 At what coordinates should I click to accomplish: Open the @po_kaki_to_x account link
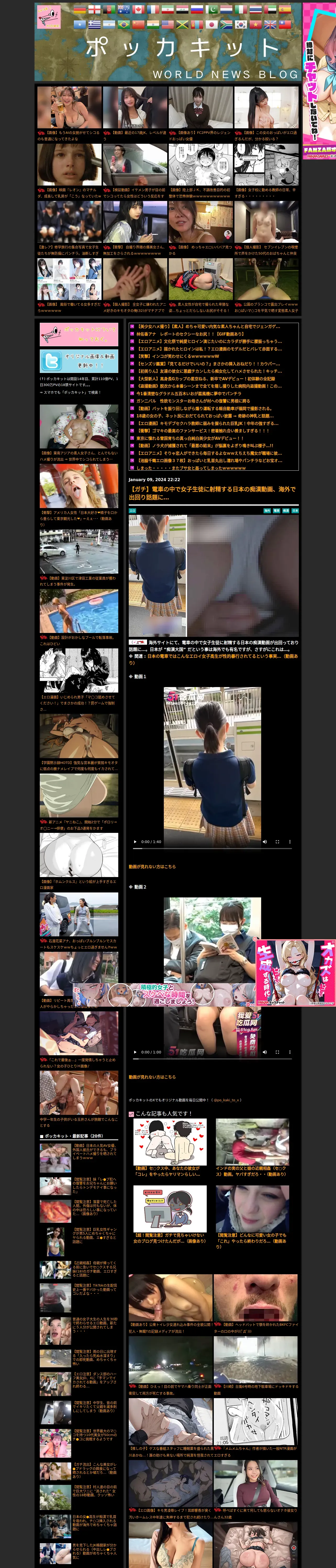point(227,1100)
